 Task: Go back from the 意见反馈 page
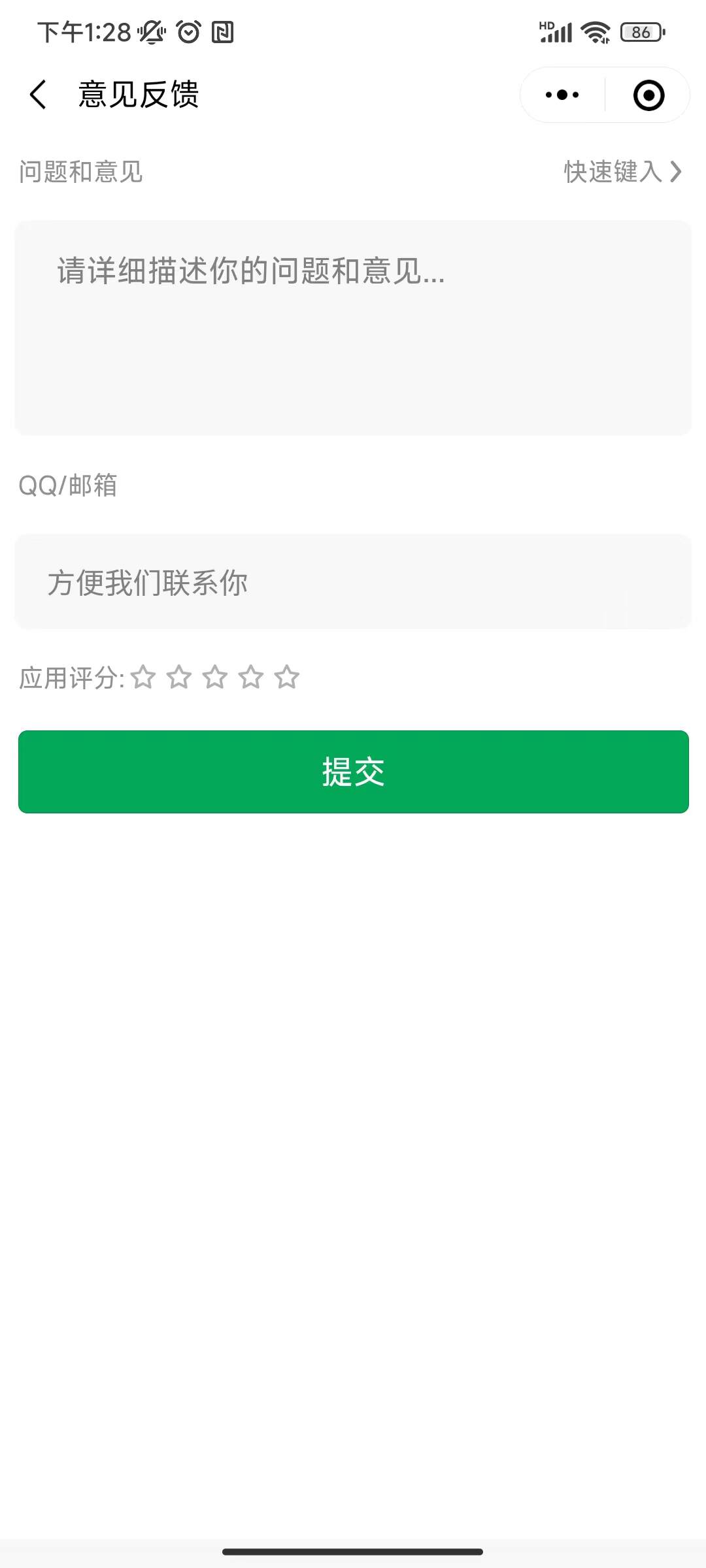click(38, 95)
